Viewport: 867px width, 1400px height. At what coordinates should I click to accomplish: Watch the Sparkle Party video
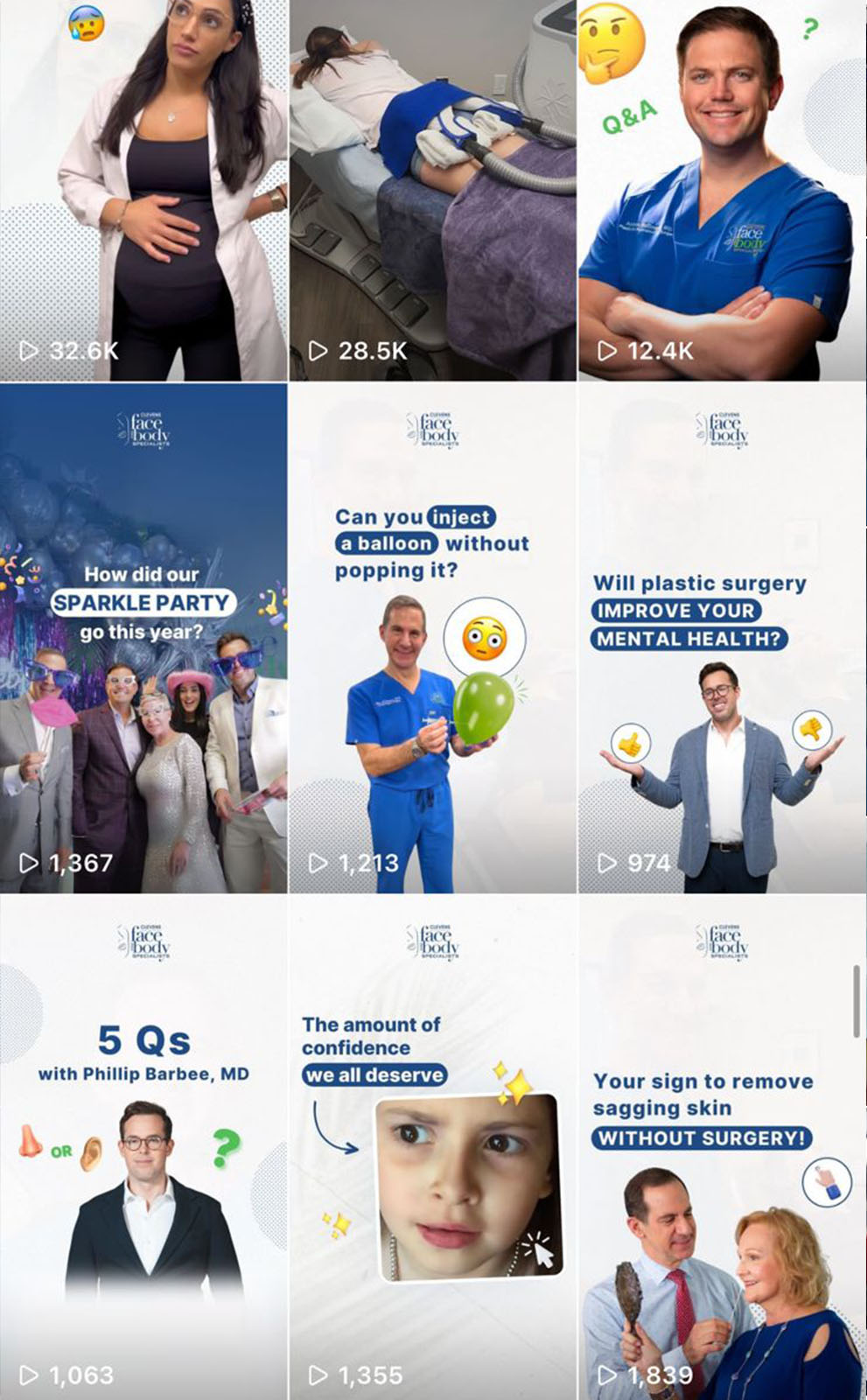click(143, 637)
